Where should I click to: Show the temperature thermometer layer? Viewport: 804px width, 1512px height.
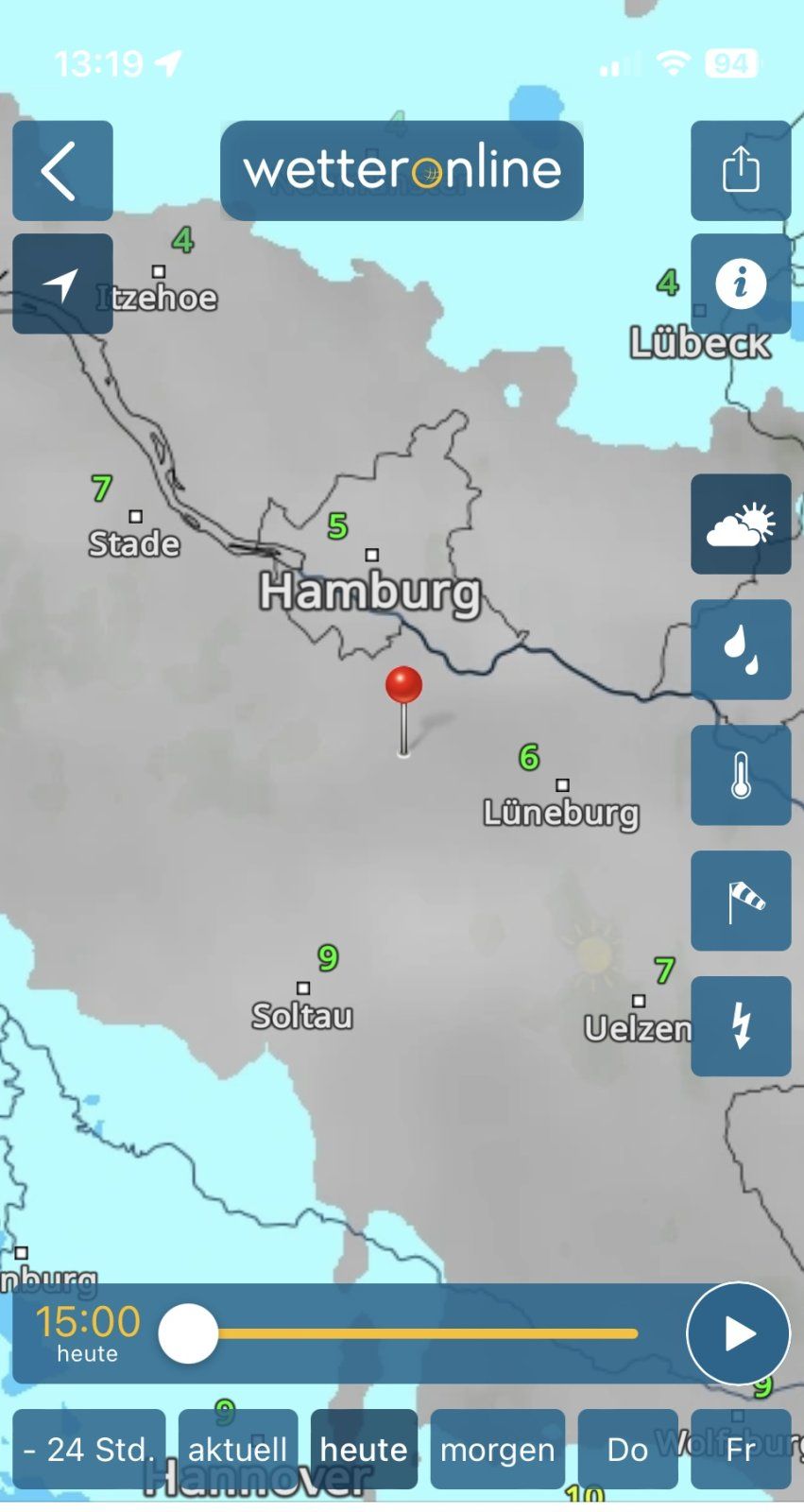pos(741,775)
